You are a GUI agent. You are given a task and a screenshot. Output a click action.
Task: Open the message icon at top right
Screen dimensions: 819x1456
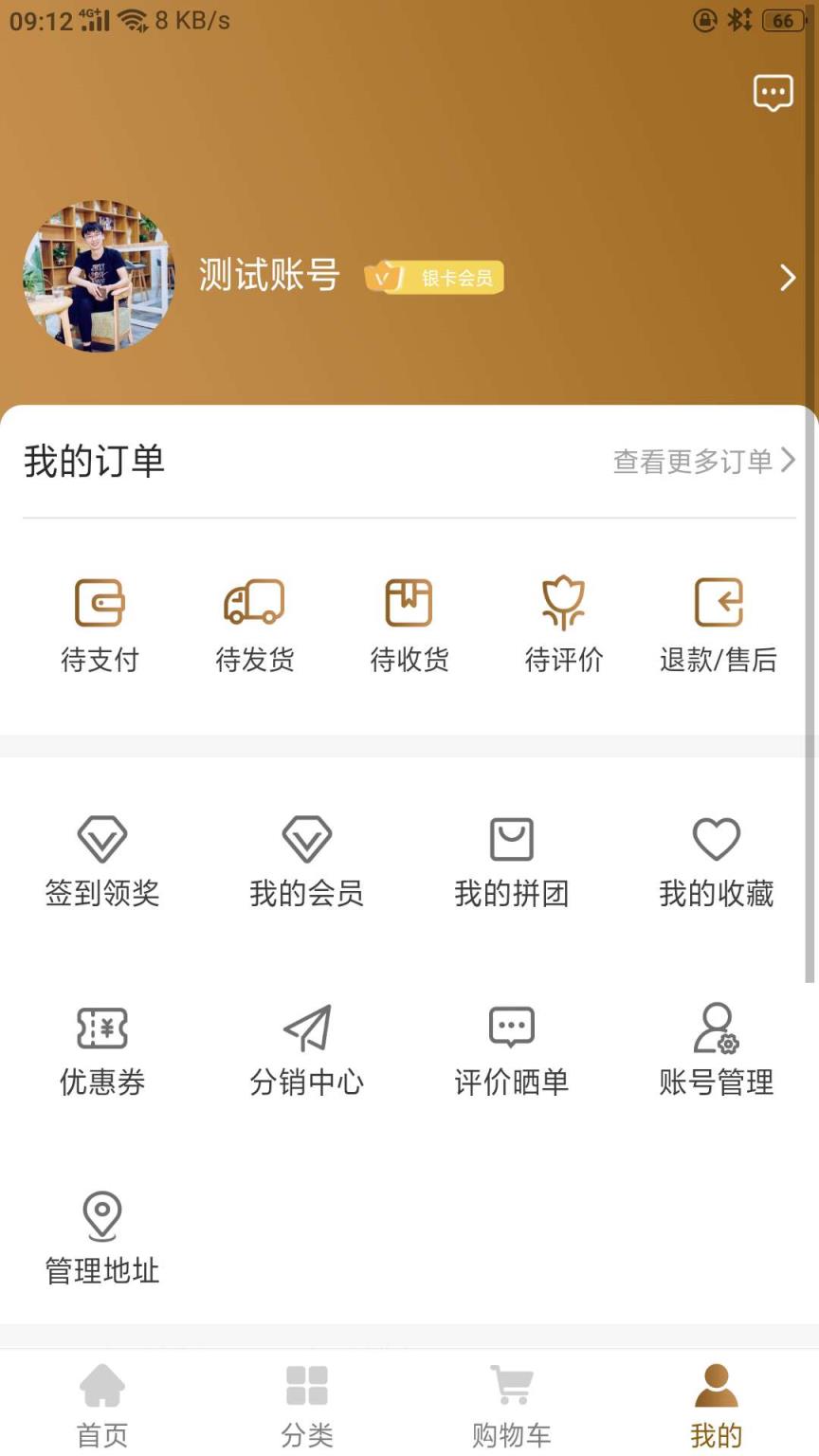point(773,92)
